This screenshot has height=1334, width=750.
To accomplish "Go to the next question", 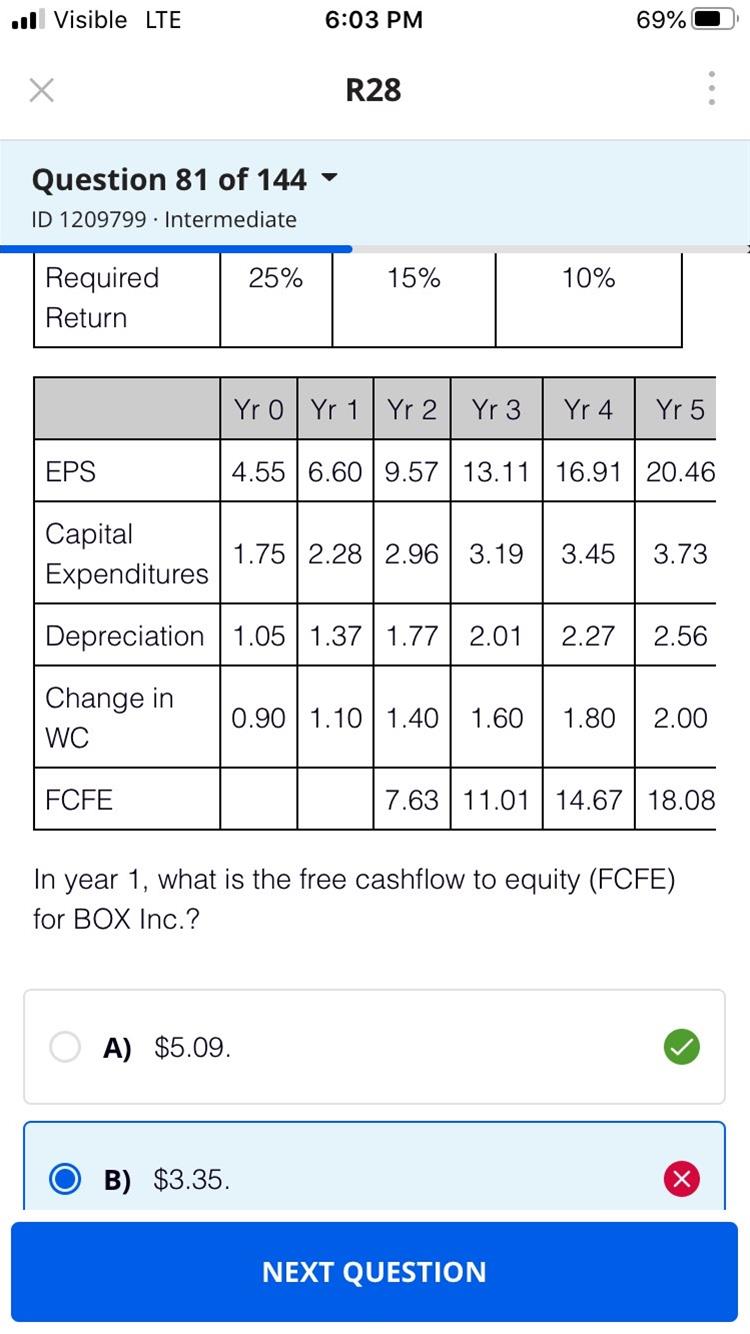I will pyautogui.click(x=374, y=1272).
